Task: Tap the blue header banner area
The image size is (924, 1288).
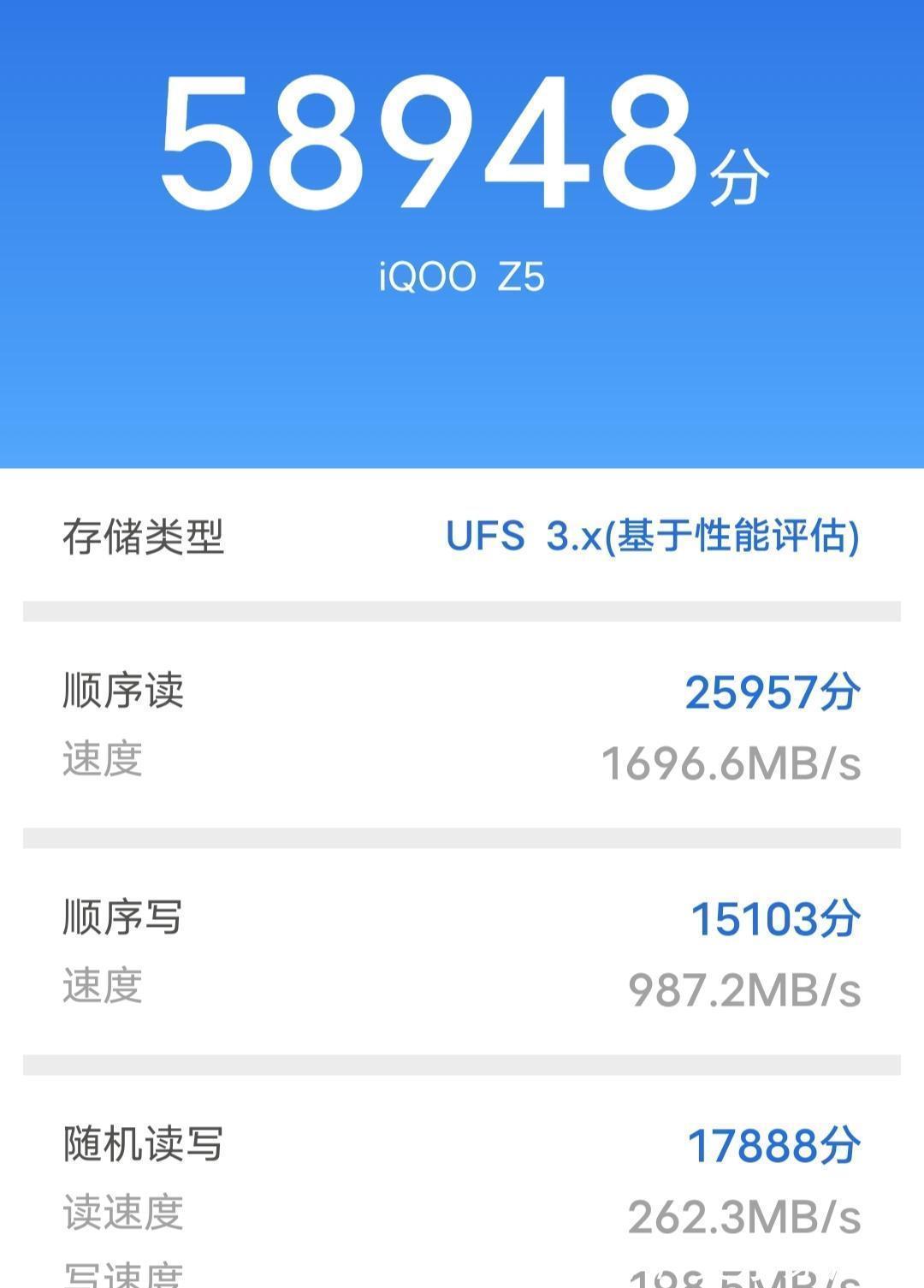Action: click(462, 377)
